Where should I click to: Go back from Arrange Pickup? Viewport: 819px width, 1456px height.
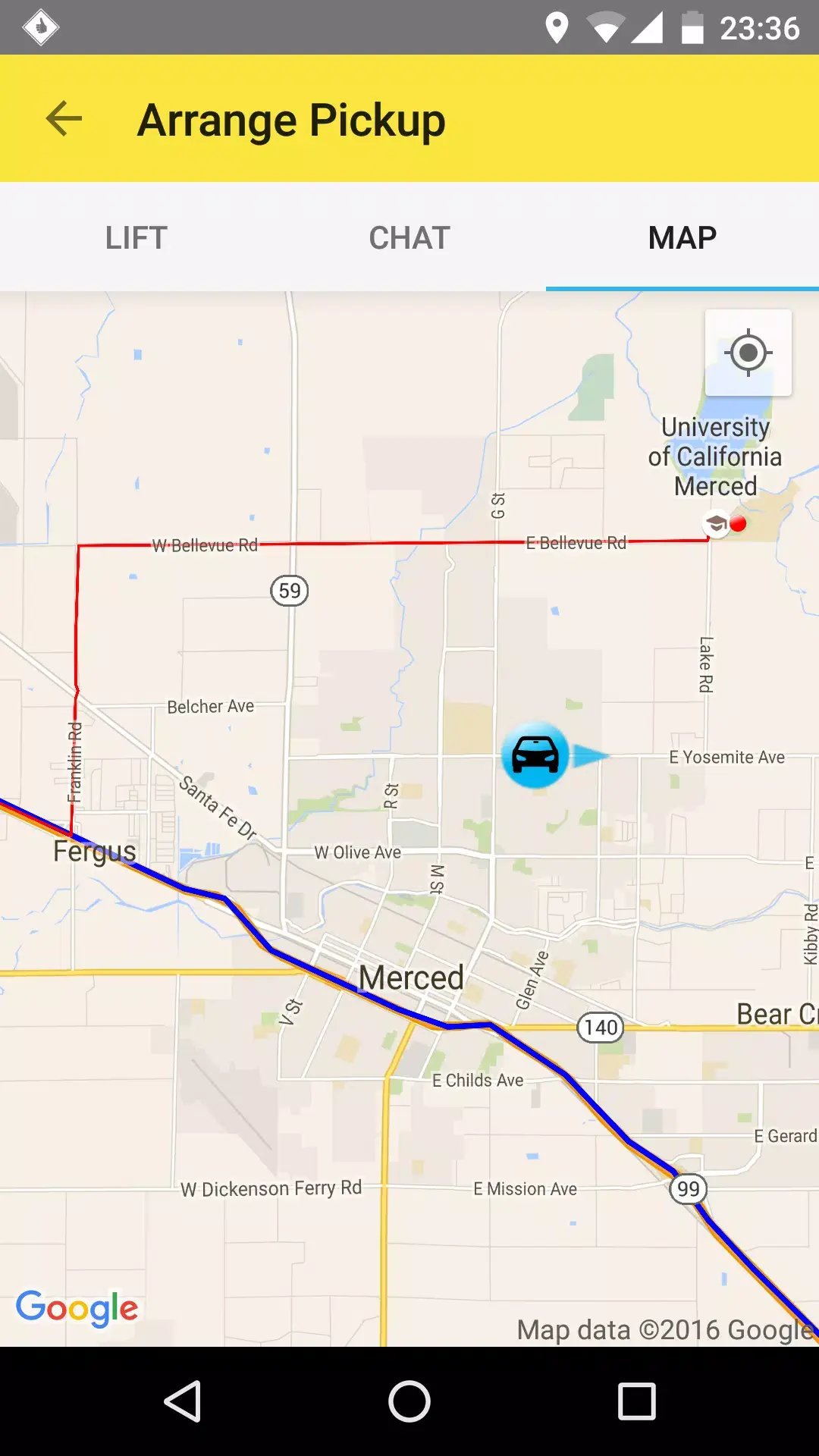(x=64, y=119)
